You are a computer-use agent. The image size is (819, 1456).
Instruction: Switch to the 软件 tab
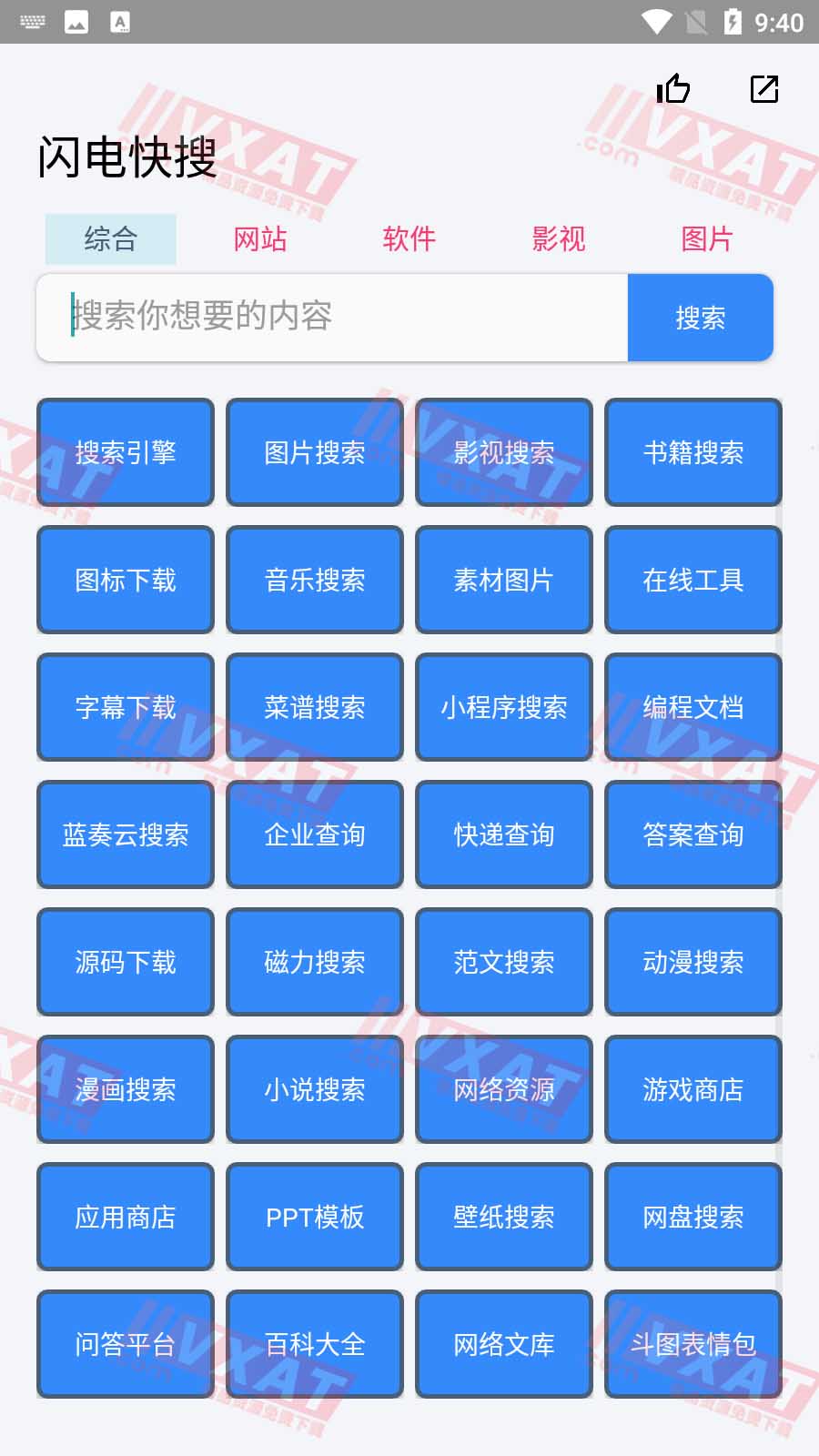409,239
